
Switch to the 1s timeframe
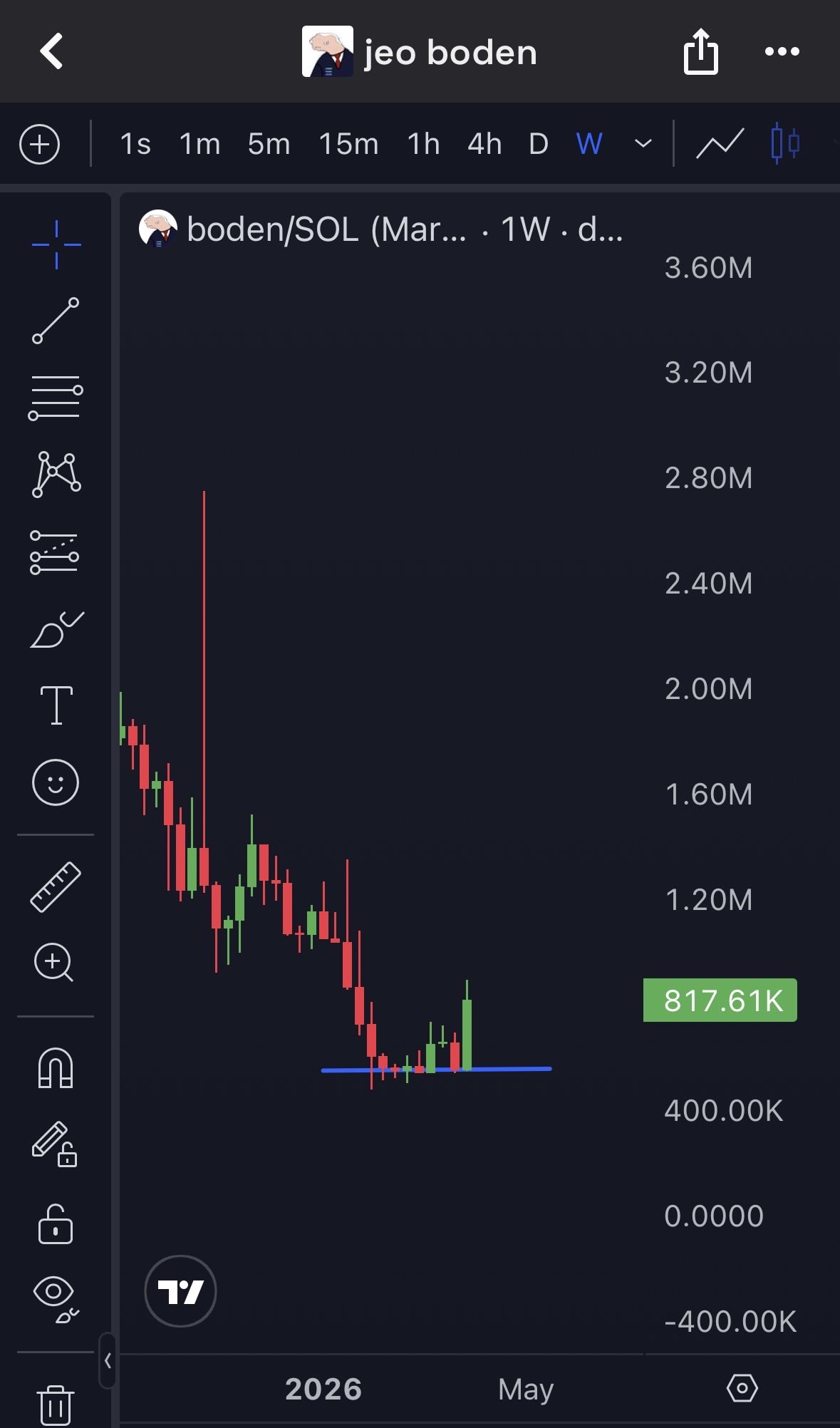pos(135,145)
